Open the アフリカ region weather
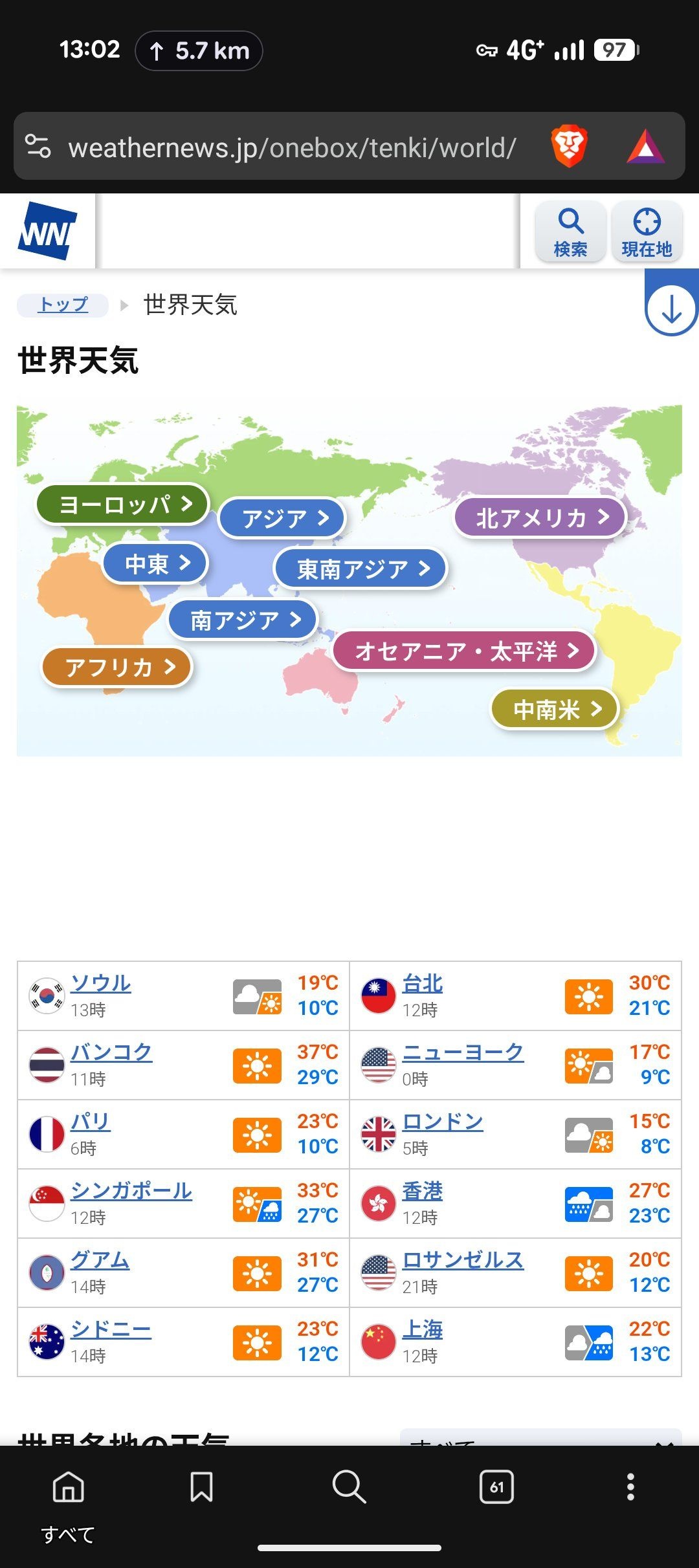This screenshot has height=1568, width=699. (117, 667)
